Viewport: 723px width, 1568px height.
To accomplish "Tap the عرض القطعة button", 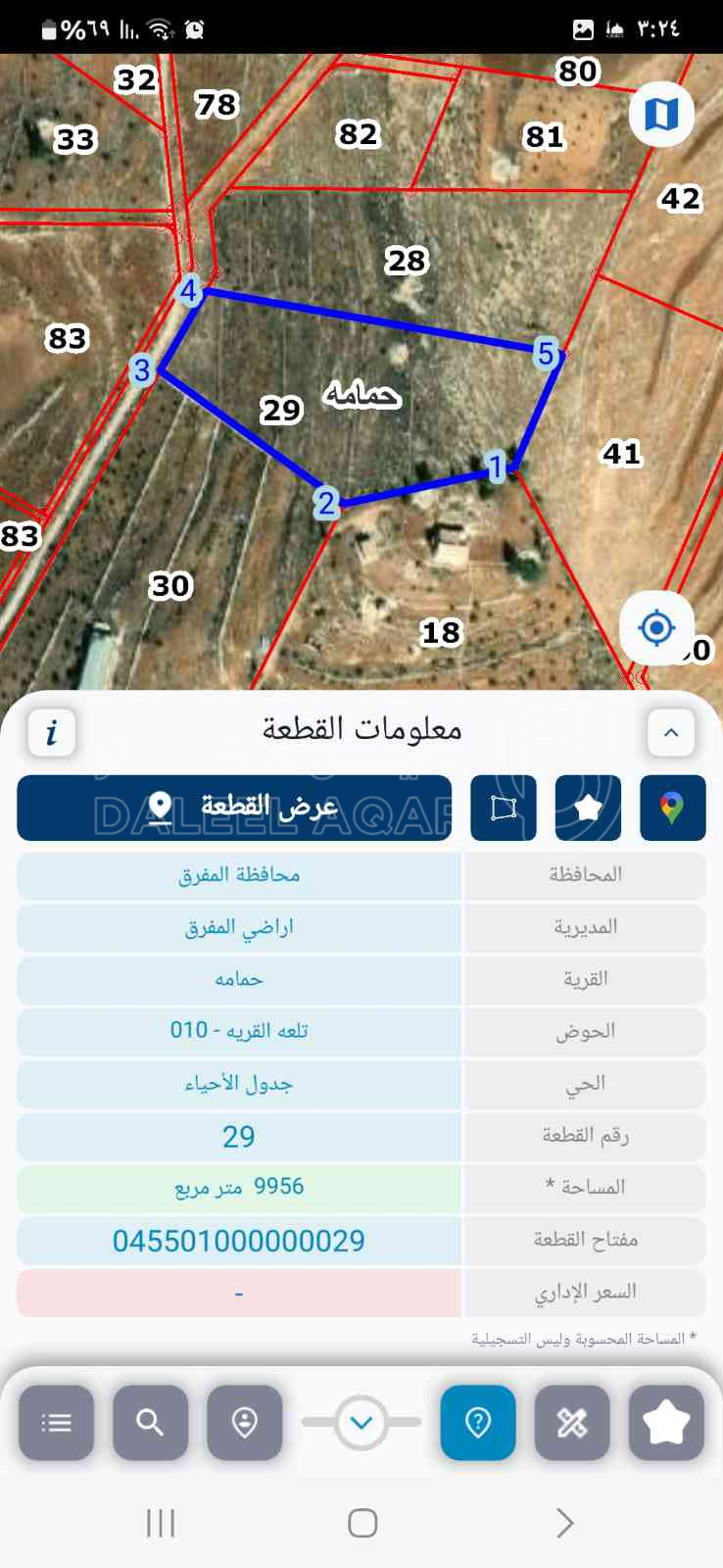I will (x=234, y=808).
